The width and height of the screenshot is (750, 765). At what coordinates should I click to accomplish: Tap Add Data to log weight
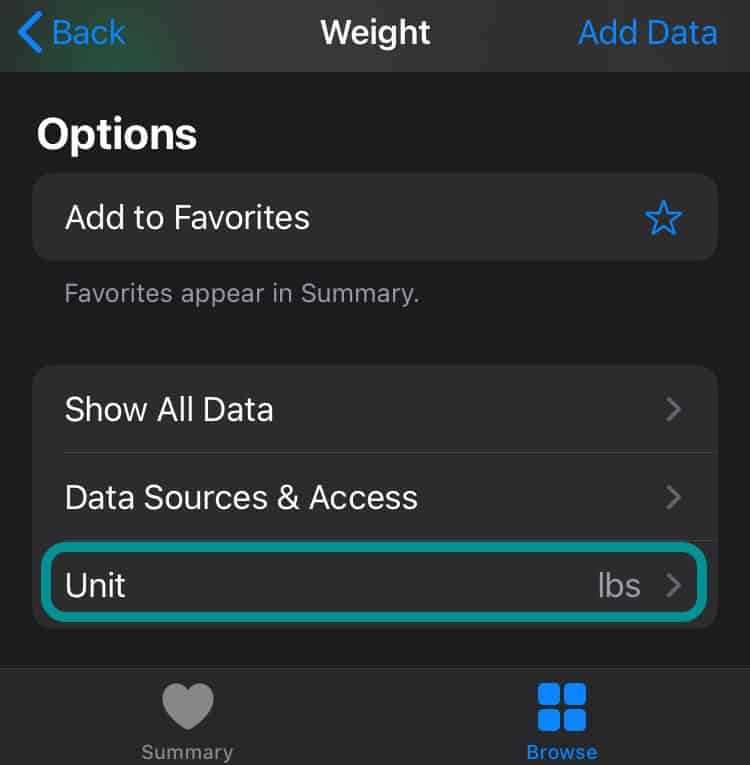click(x=647, y=33)
